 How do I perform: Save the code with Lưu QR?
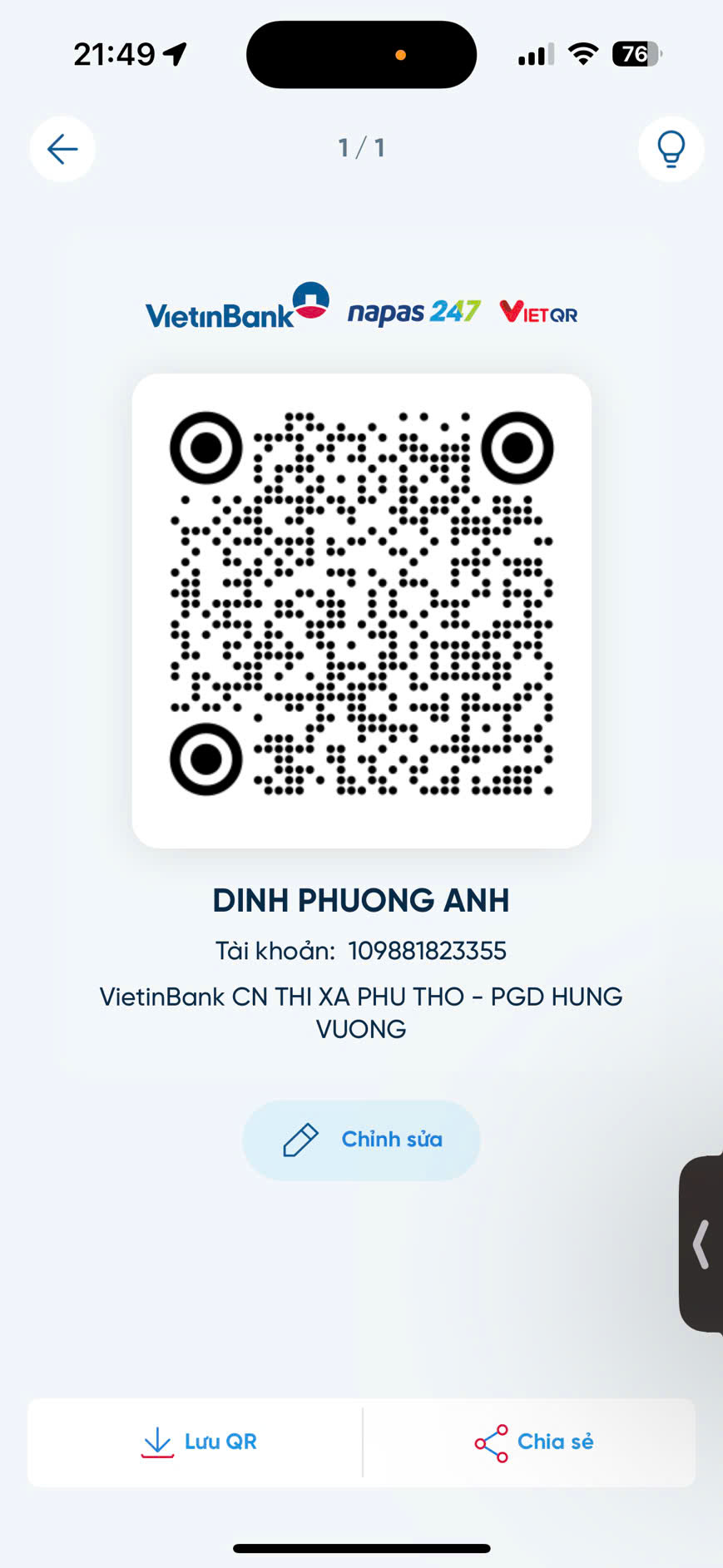click(196, 1442)
